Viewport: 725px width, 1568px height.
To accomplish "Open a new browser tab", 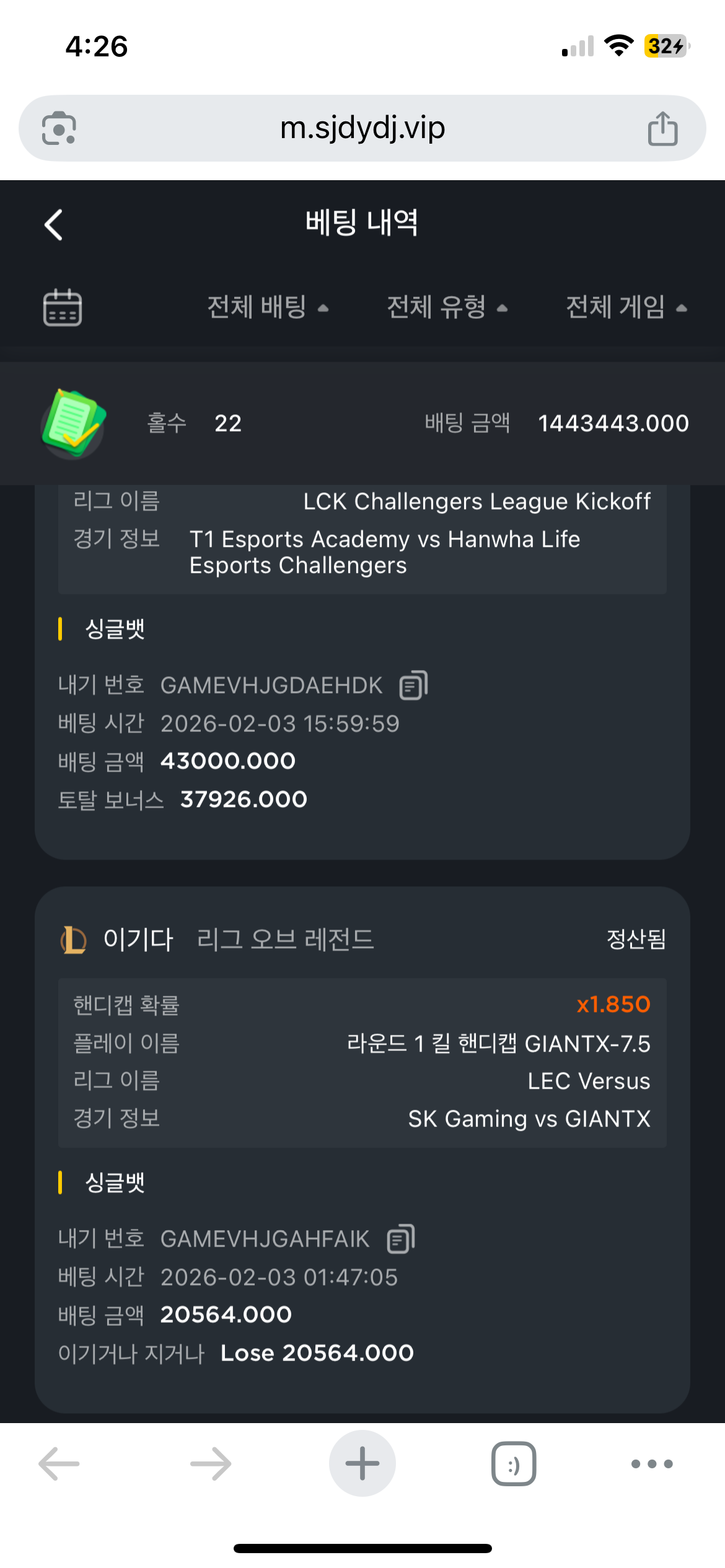I will (362, 1464).
